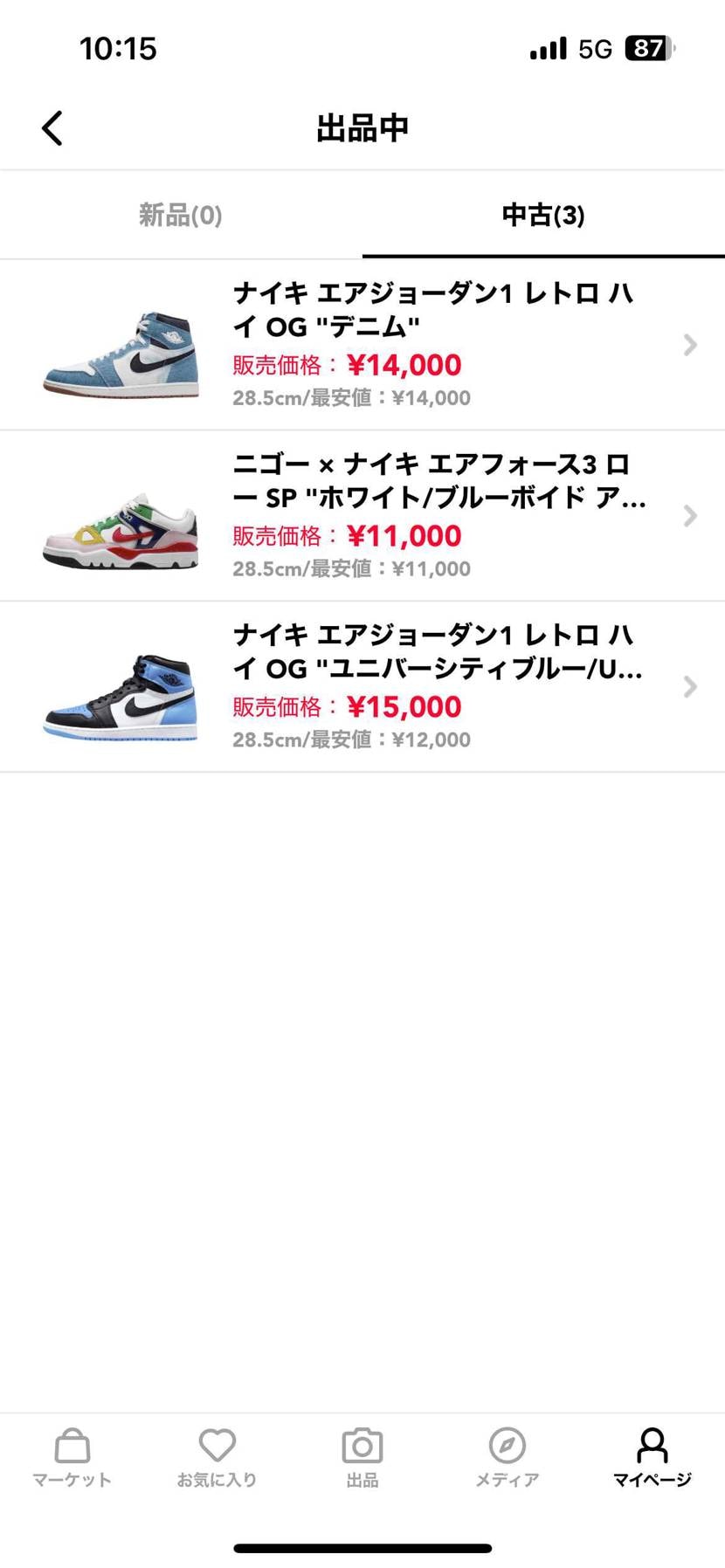The height and width of the screenshot is (1568, 725).
Task: Open the お気に入り favorites tab
Action: pyautogui.click(x=217, y=1456)
